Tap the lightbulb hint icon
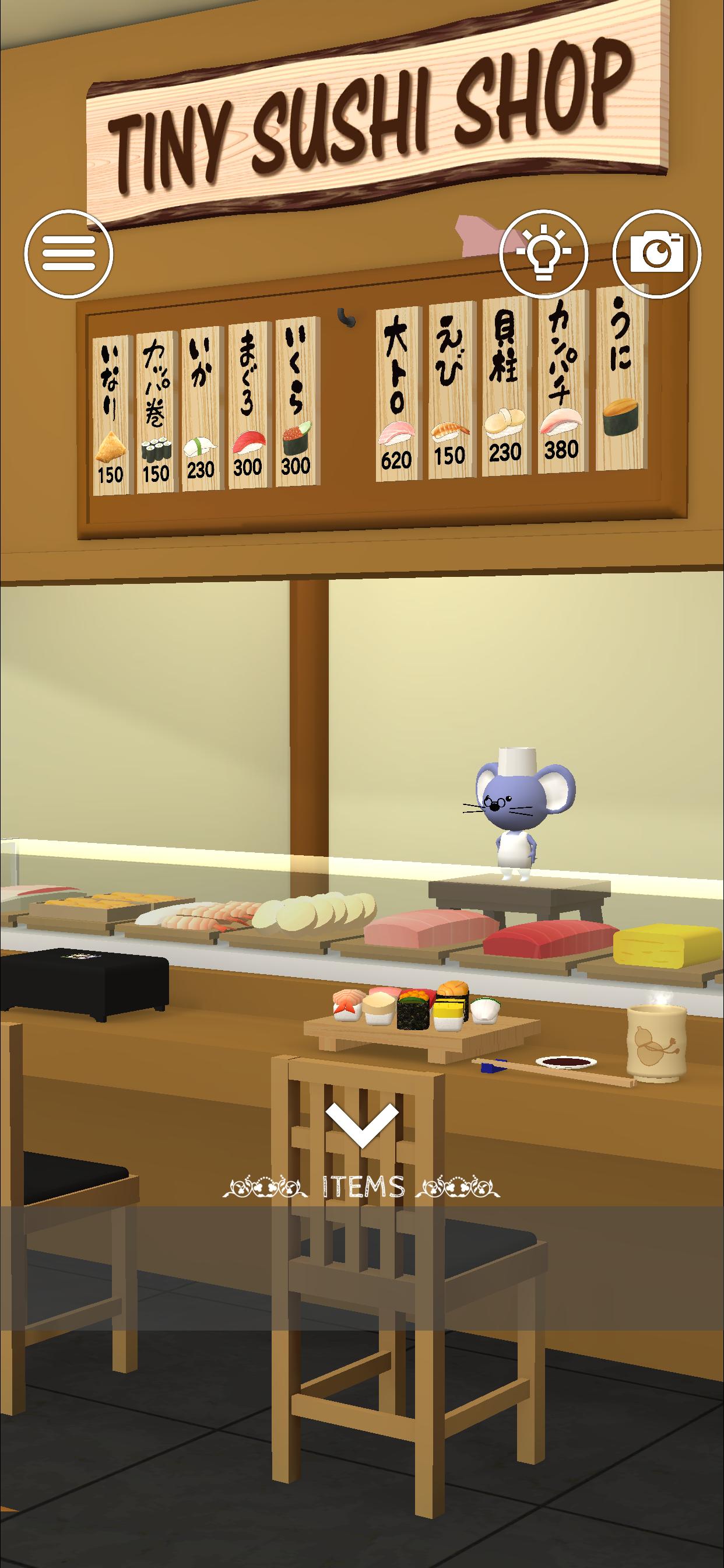Viewport: 724px width, 1568px height. coord(544,253)
